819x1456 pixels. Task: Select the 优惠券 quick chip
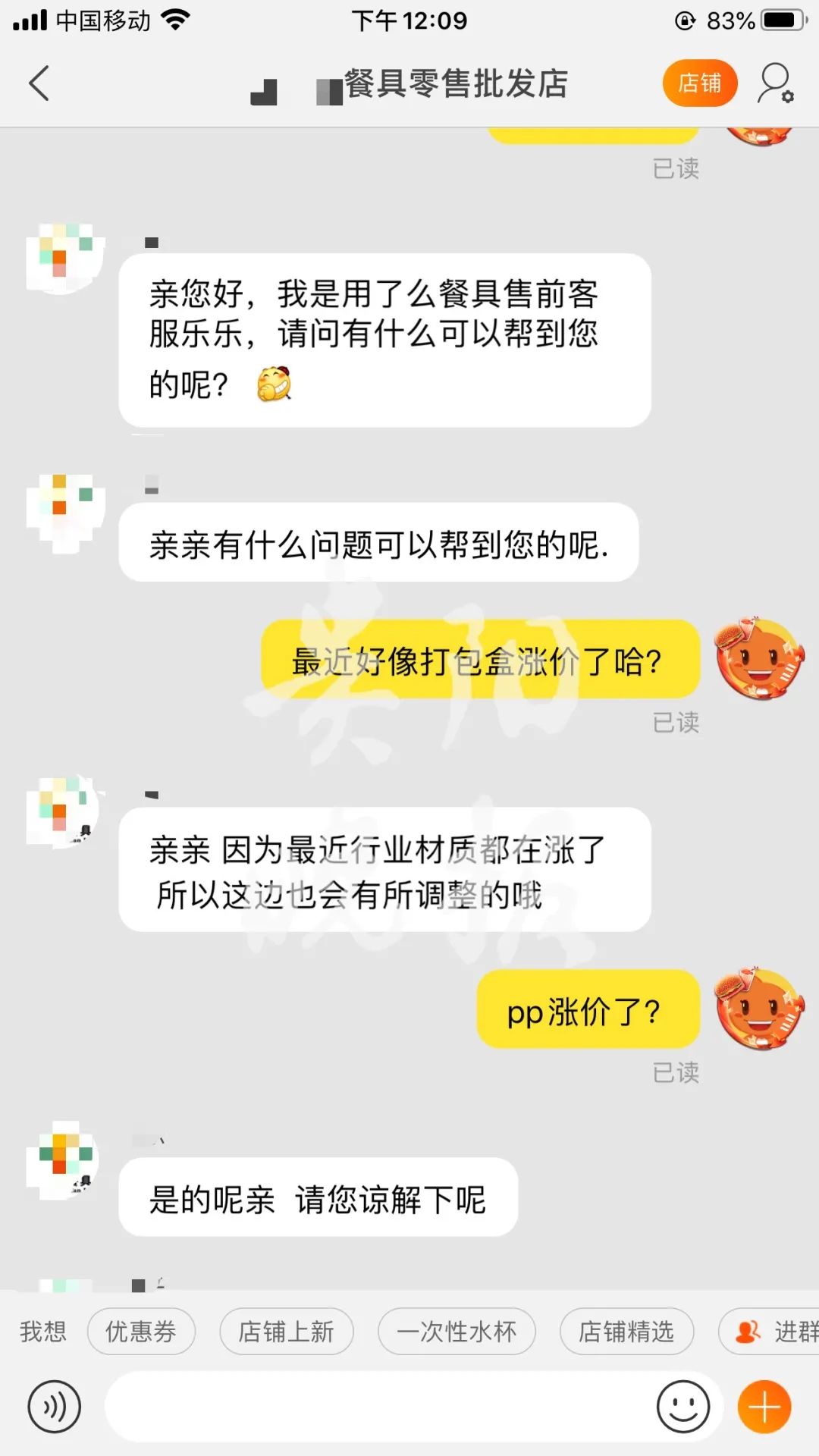pyautogui.click(x=141, y=1331)
